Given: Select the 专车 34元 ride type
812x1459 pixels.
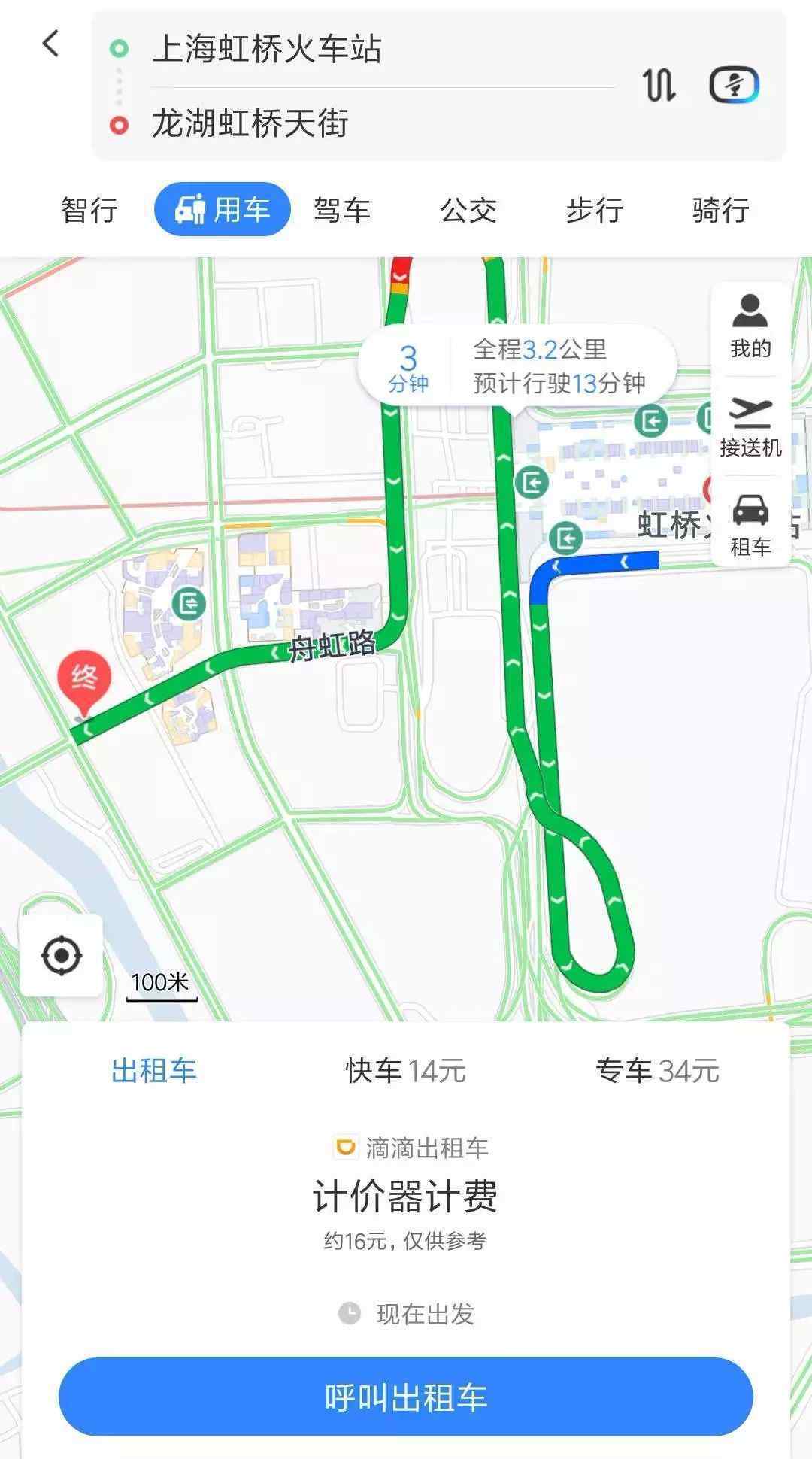Looking at the screenshot, I should 657,1070.
